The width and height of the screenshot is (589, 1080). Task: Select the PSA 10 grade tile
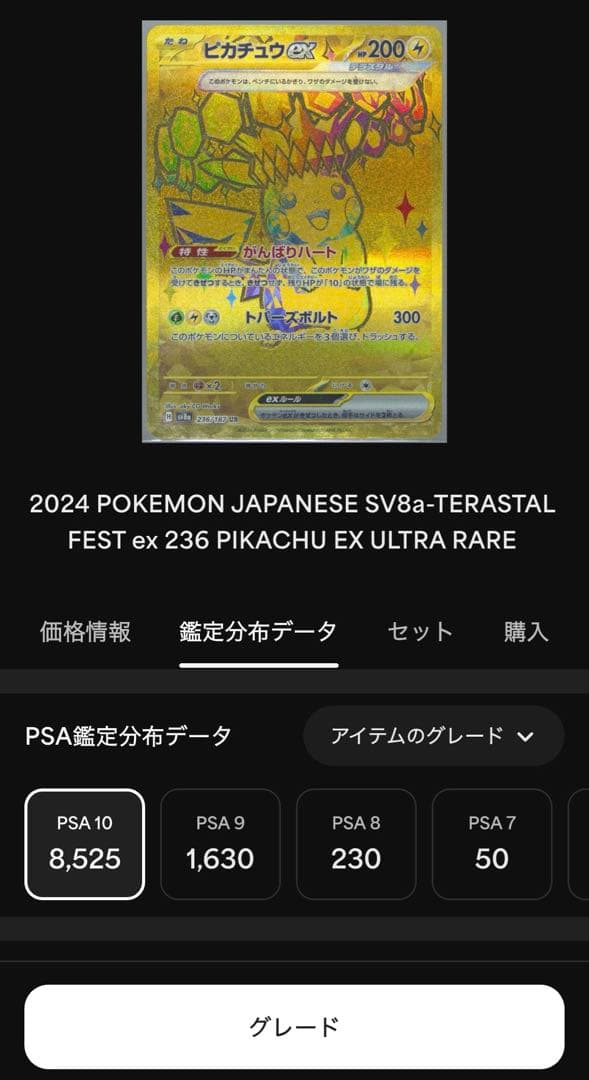85,844
